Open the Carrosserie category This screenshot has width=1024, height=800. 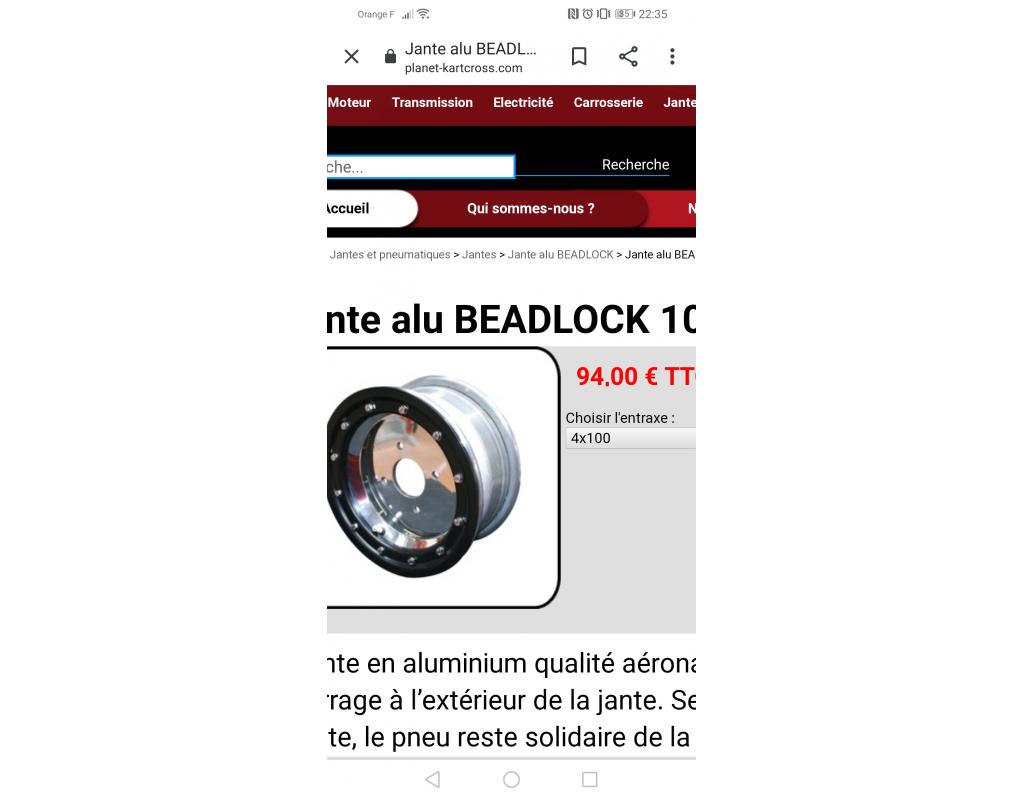point(608,103)
